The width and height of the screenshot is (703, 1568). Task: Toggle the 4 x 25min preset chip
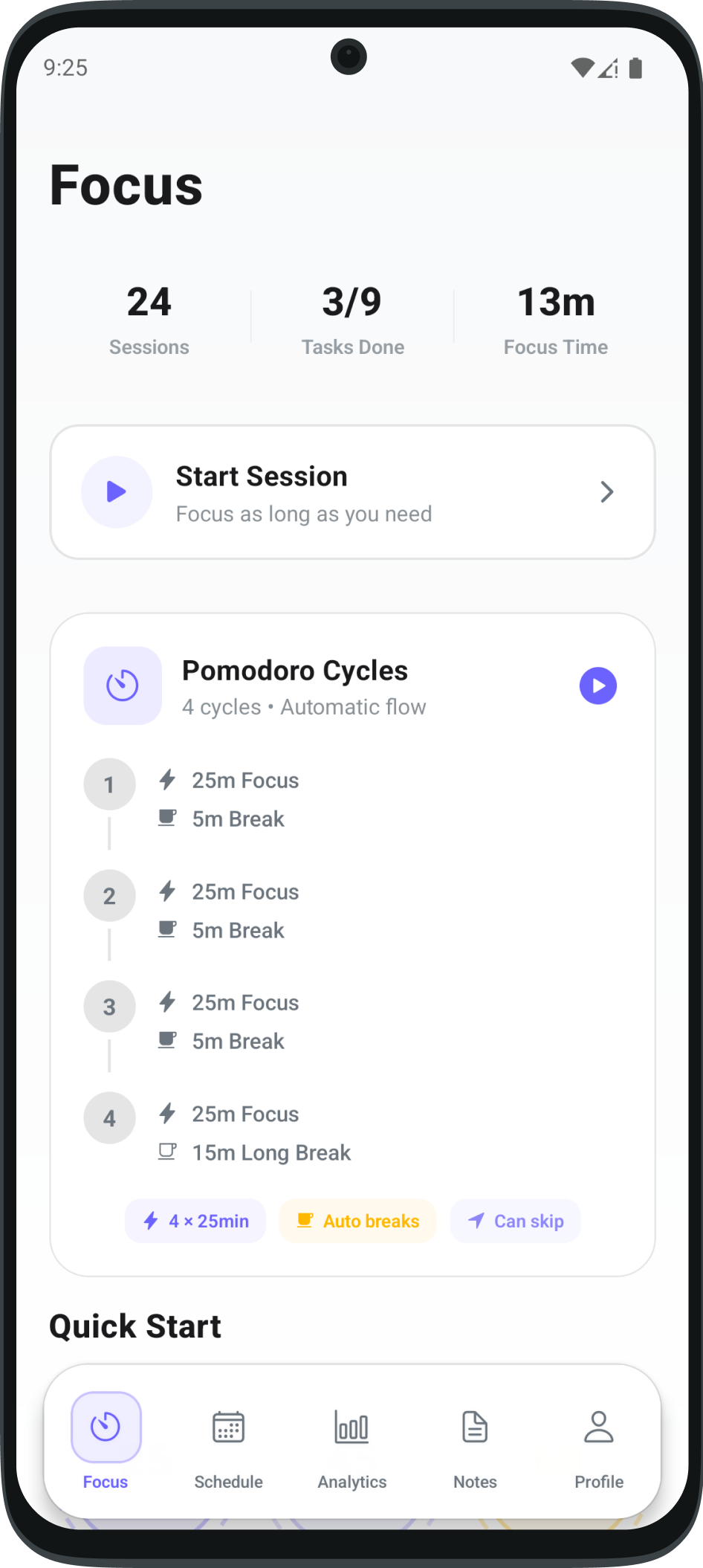195,1220
